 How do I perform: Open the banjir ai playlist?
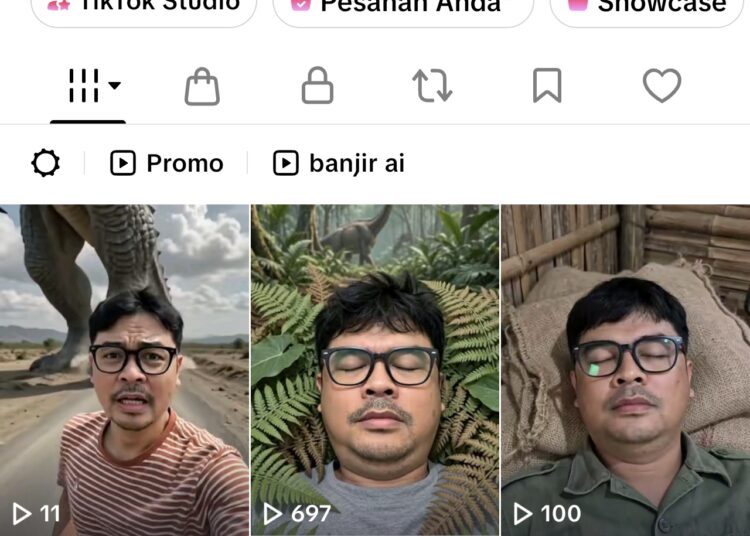339,163
